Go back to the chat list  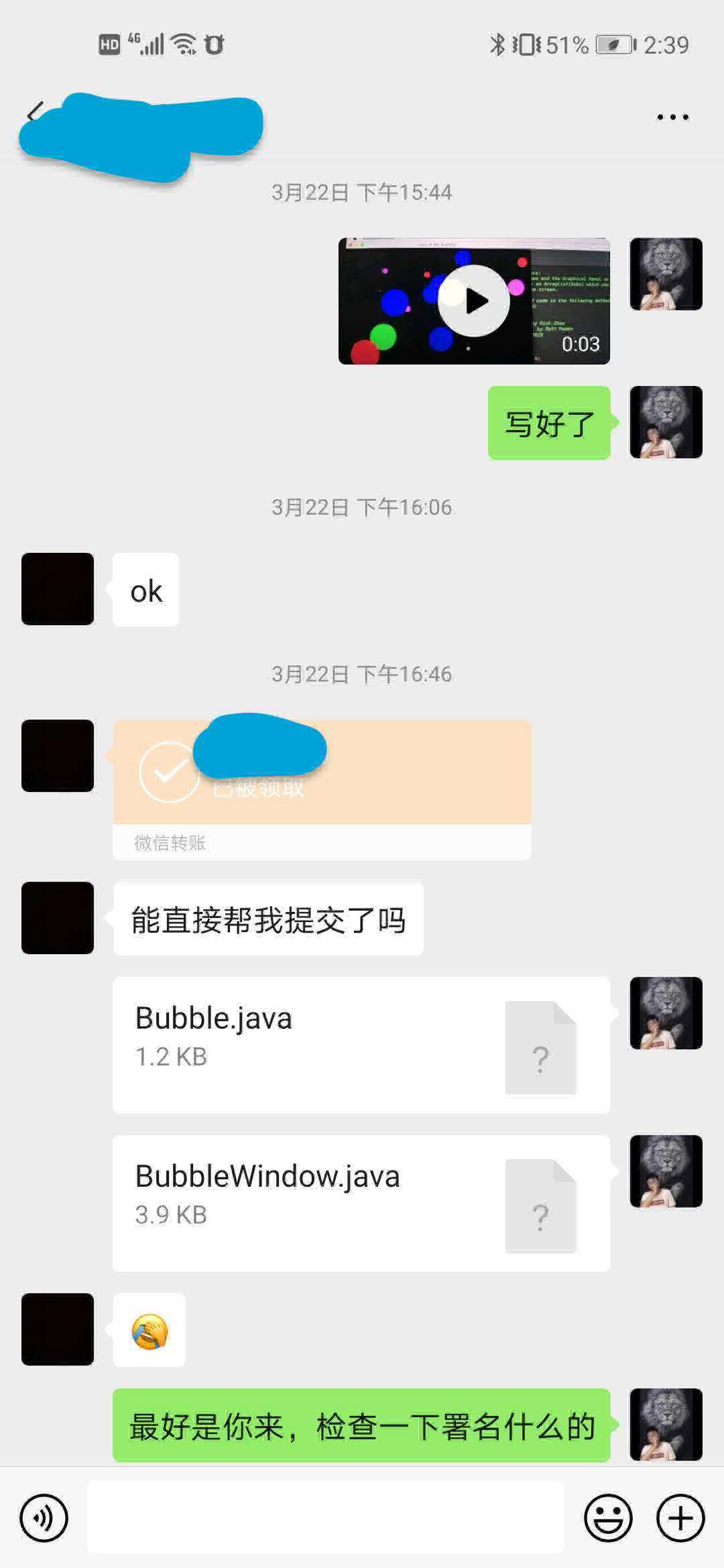[35, 113]
